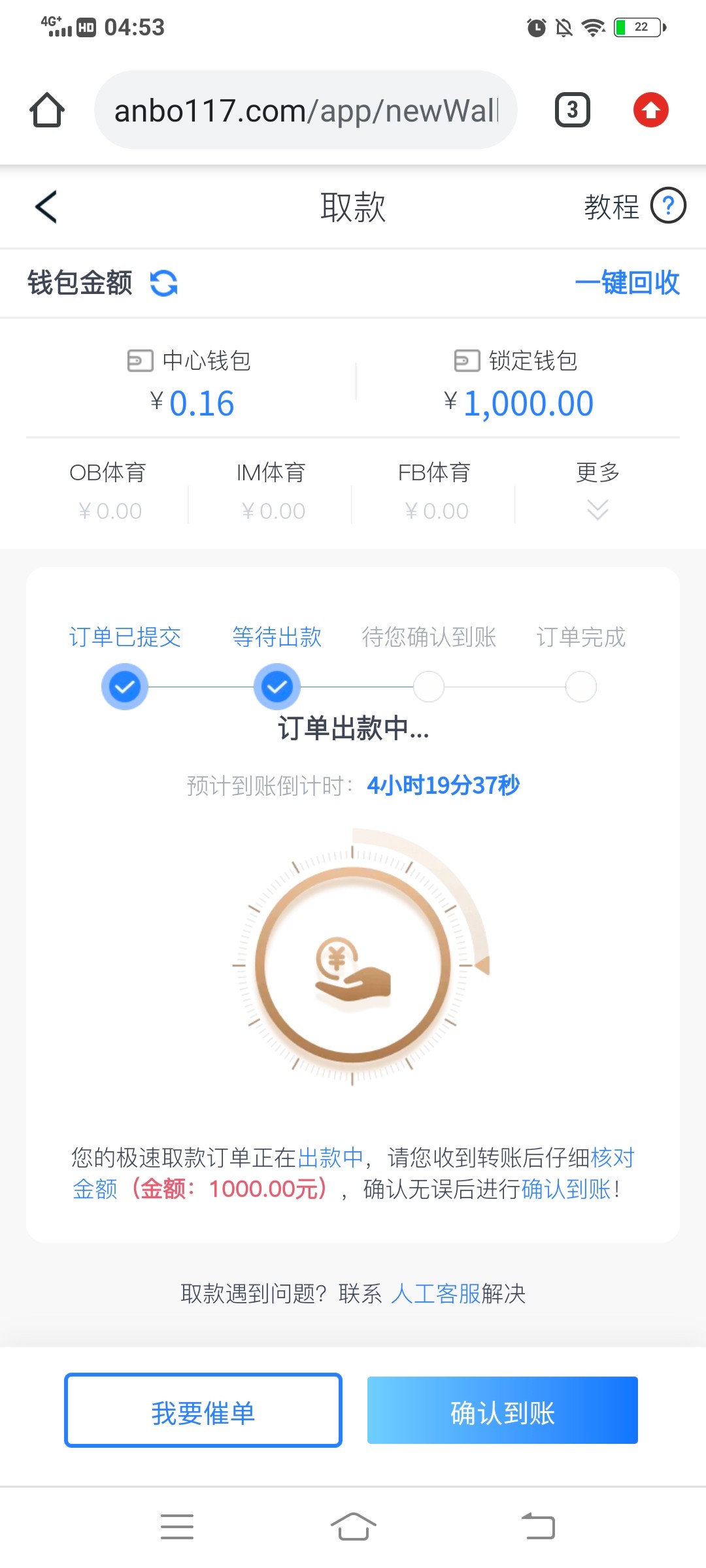Tap the bottom back navigation button
This screenshot has width=706, height=1568.
[537, 1527]
